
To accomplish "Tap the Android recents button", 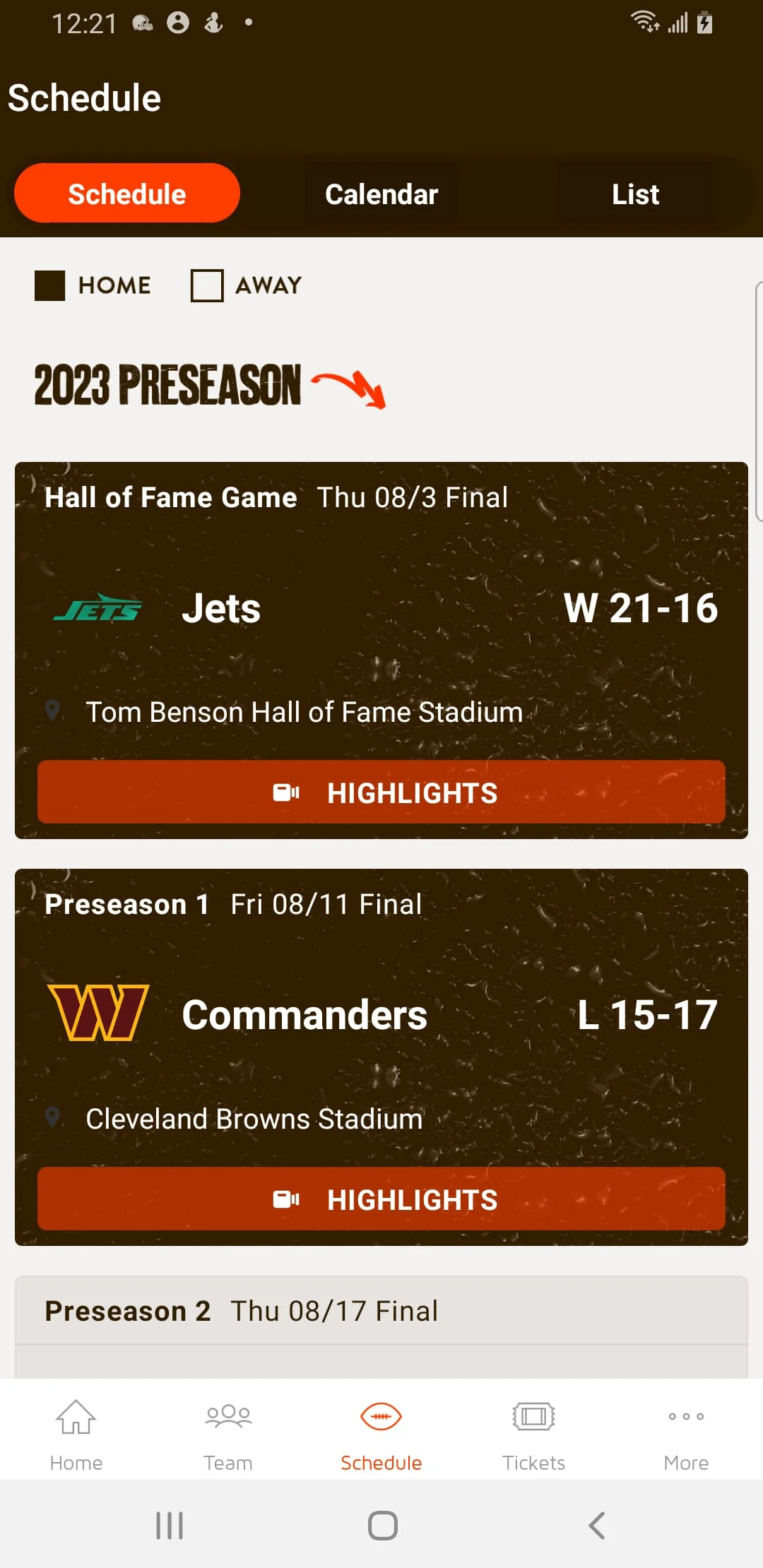I will [x=168, y=1524].
